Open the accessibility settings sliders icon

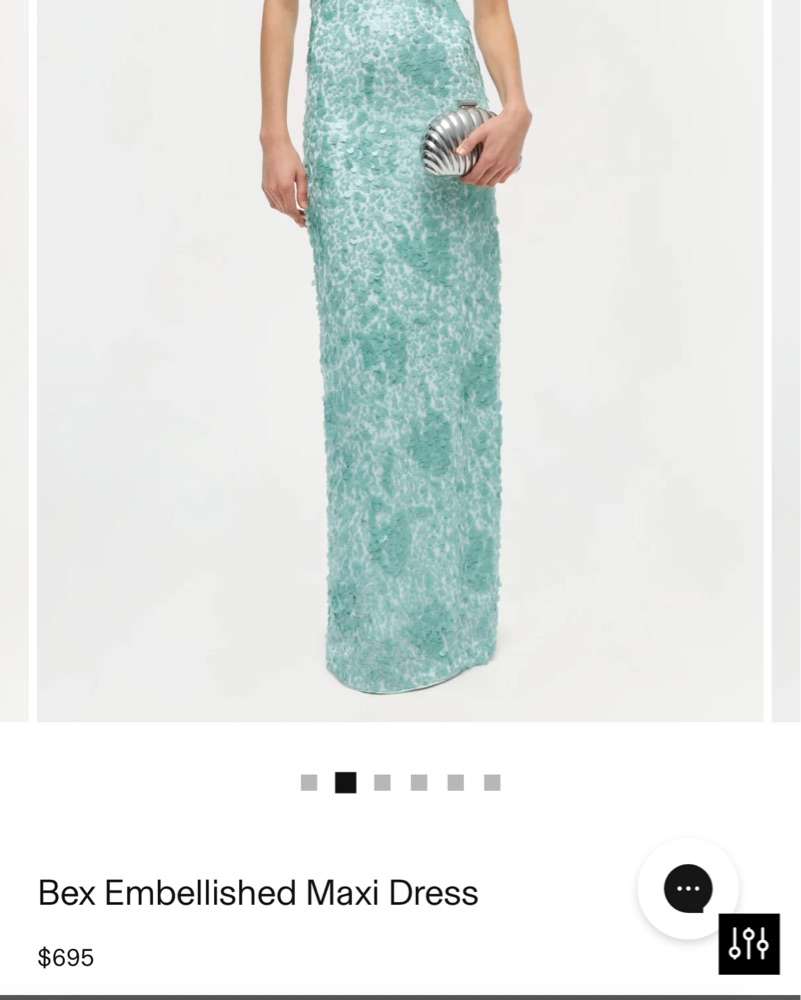pos(748,943)
